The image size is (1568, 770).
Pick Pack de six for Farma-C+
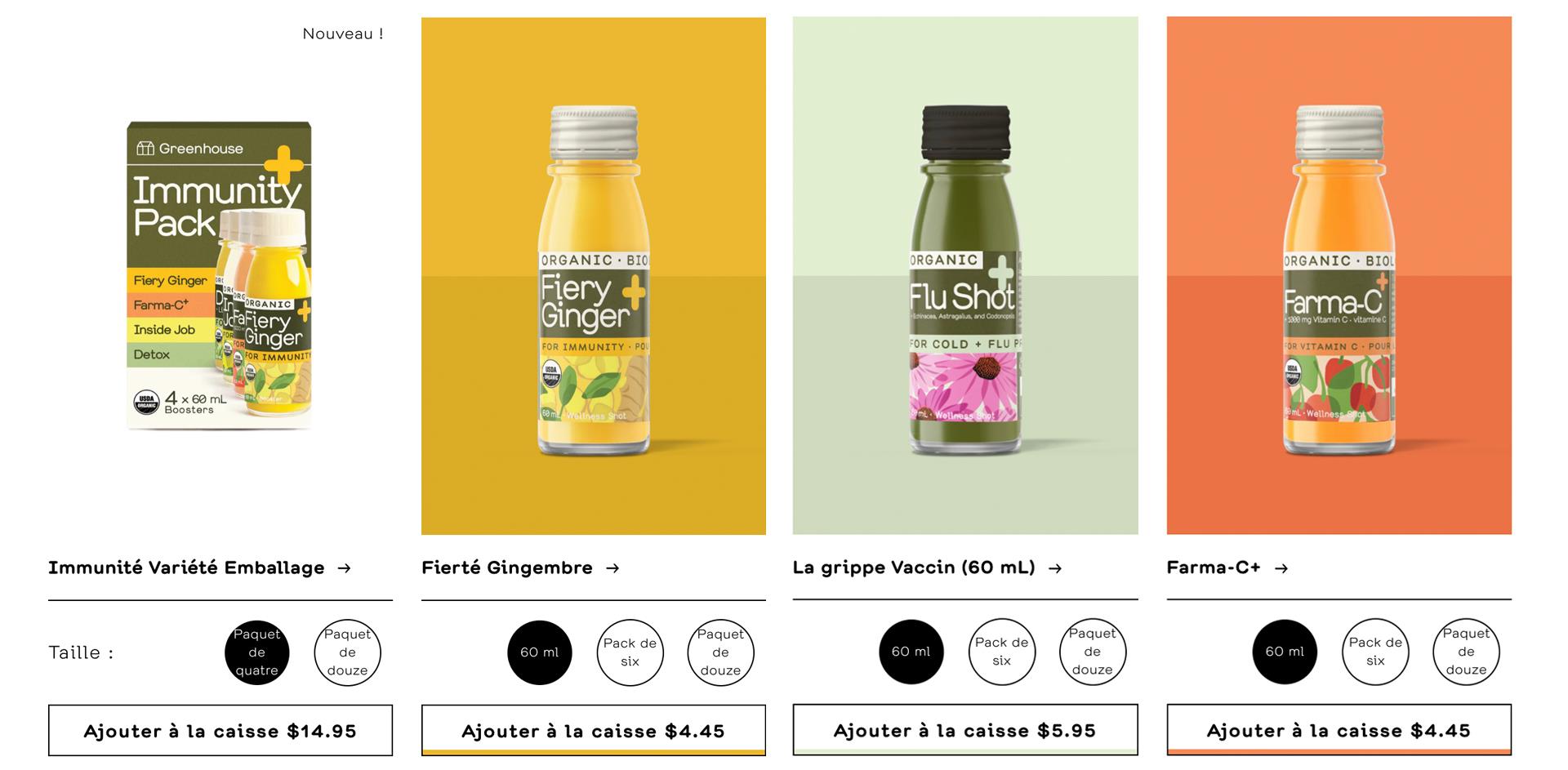click(x=1375, y=652)
